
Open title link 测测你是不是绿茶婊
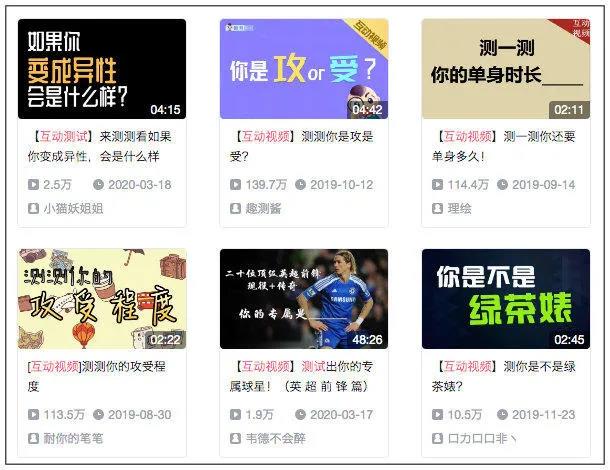click(x=505, y=376)
